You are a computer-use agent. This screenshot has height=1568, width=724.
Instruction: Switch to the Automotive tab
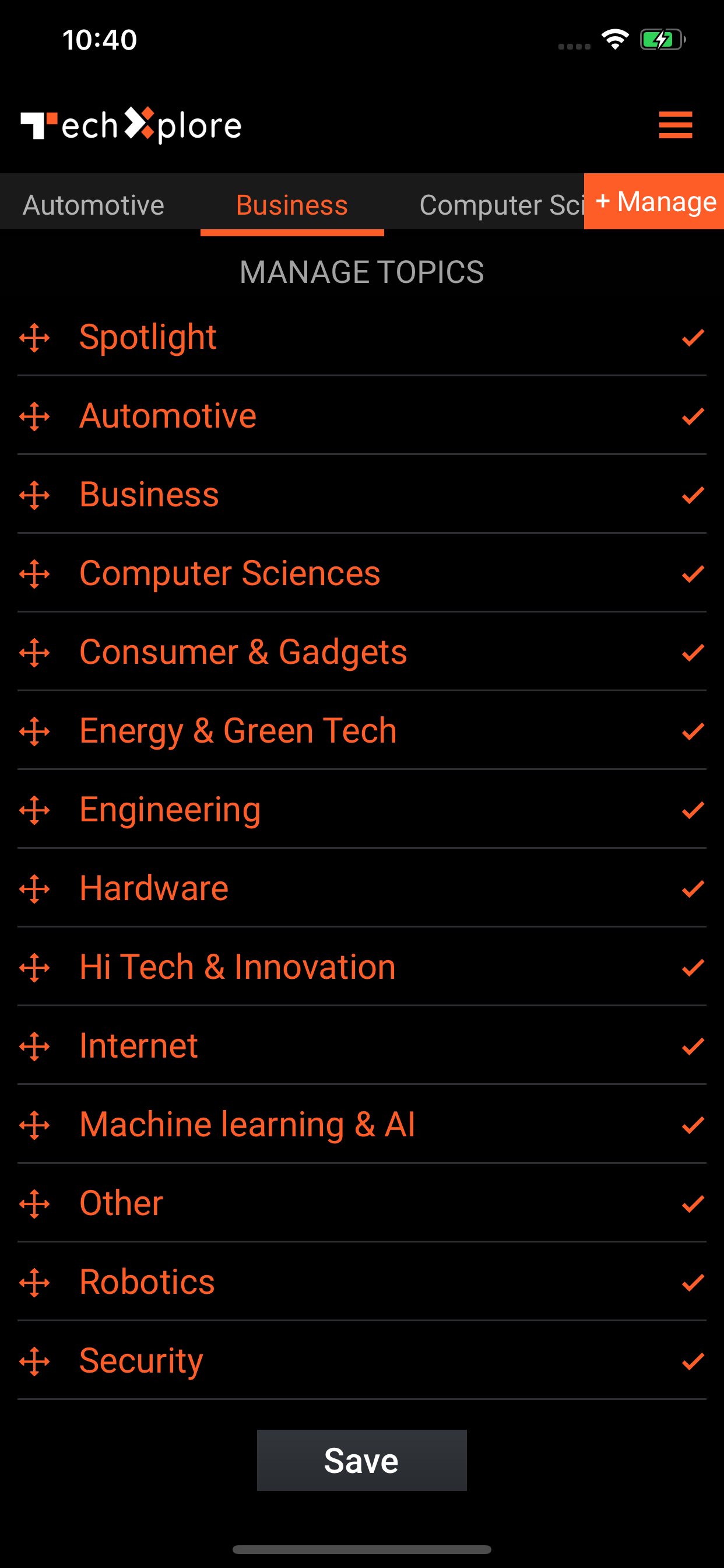pyautogui.click(x=93, y=205)
